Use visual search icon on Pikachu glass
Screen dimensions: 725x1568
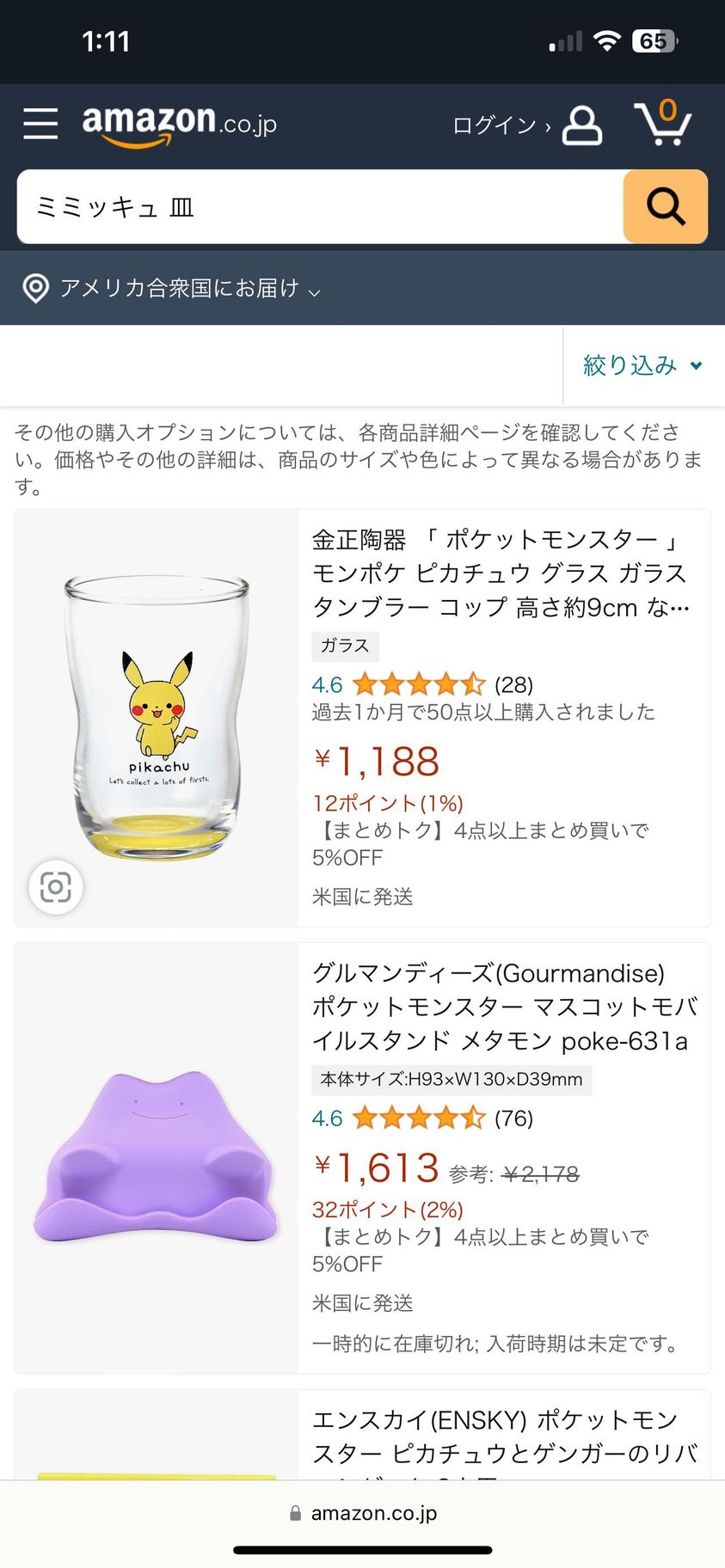click(x=56, y=886)
